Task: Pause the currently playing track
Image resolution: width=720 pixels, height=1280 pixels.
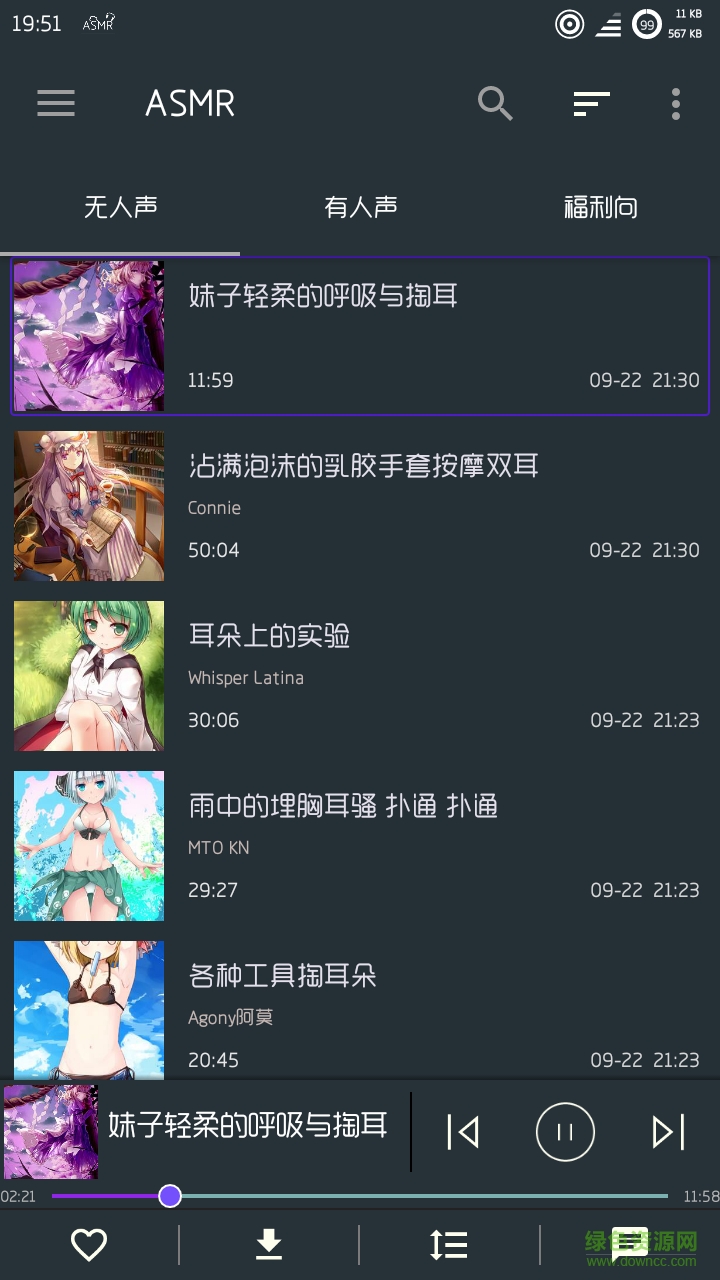Action: pyautogui.click(x=565, y=1131)
